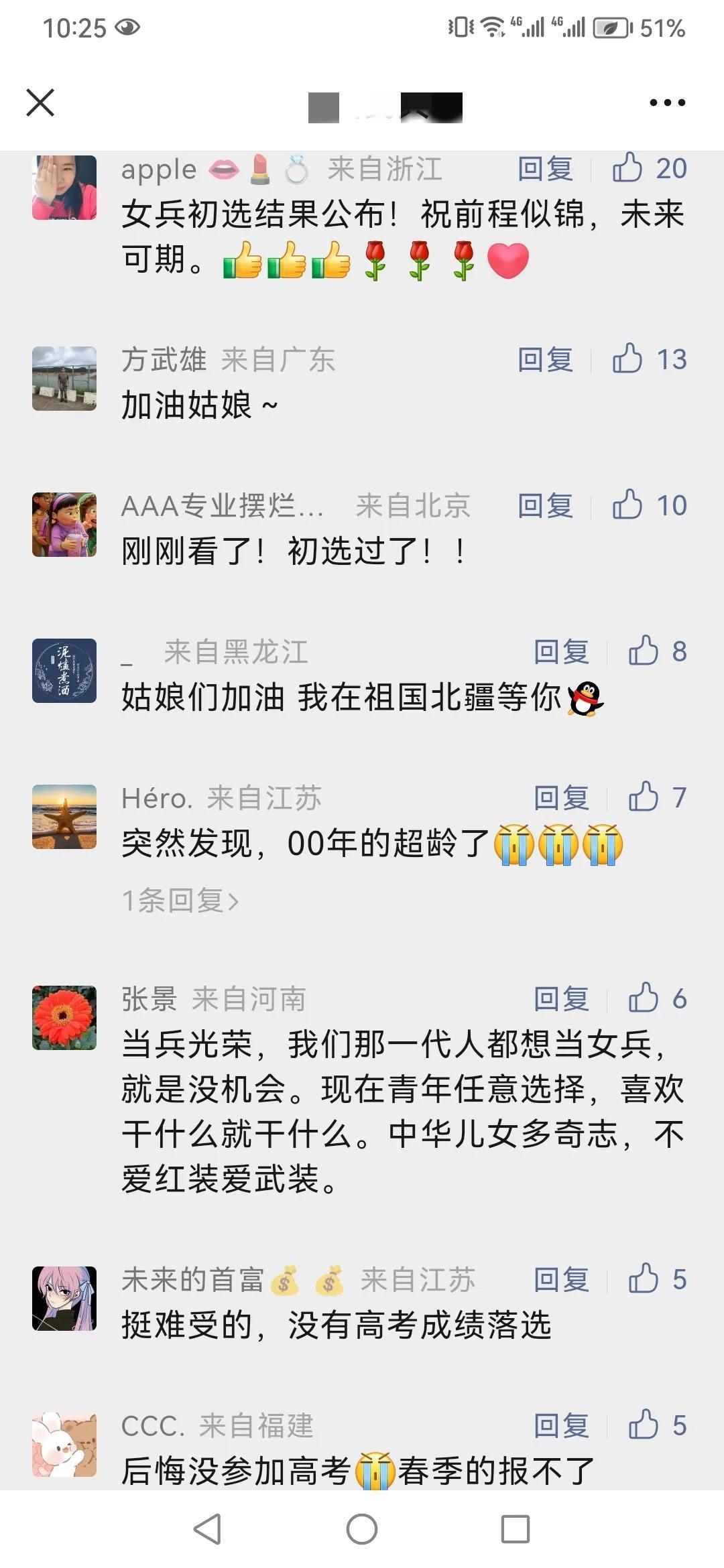Reply to Héro.'s comment
The width and height of the screenshot is (724, 1568).
point(561,798)
